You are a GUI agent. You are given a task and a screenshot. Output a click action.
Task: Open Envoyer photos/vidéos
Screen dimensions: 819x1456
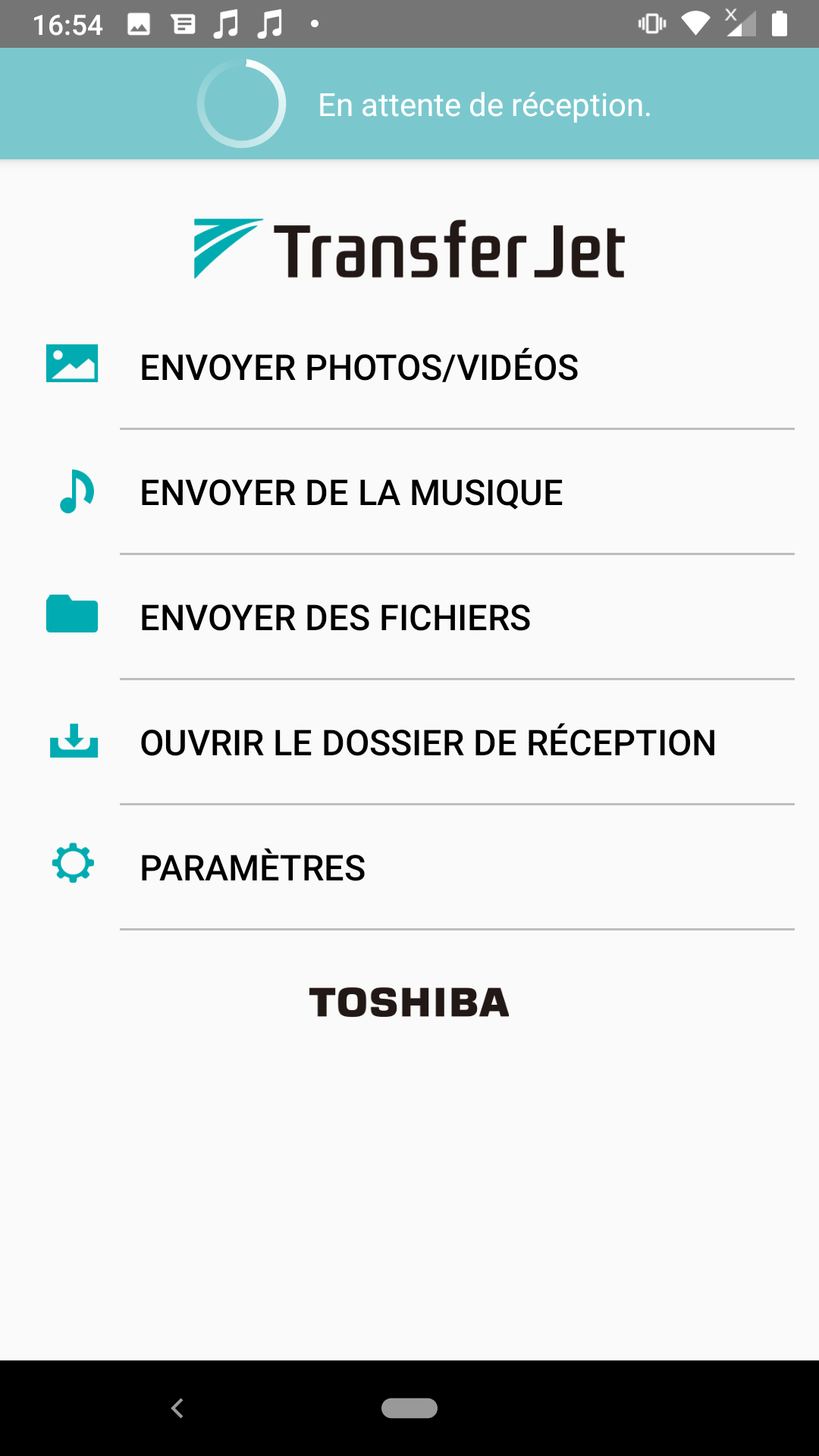tap(409, 367)
